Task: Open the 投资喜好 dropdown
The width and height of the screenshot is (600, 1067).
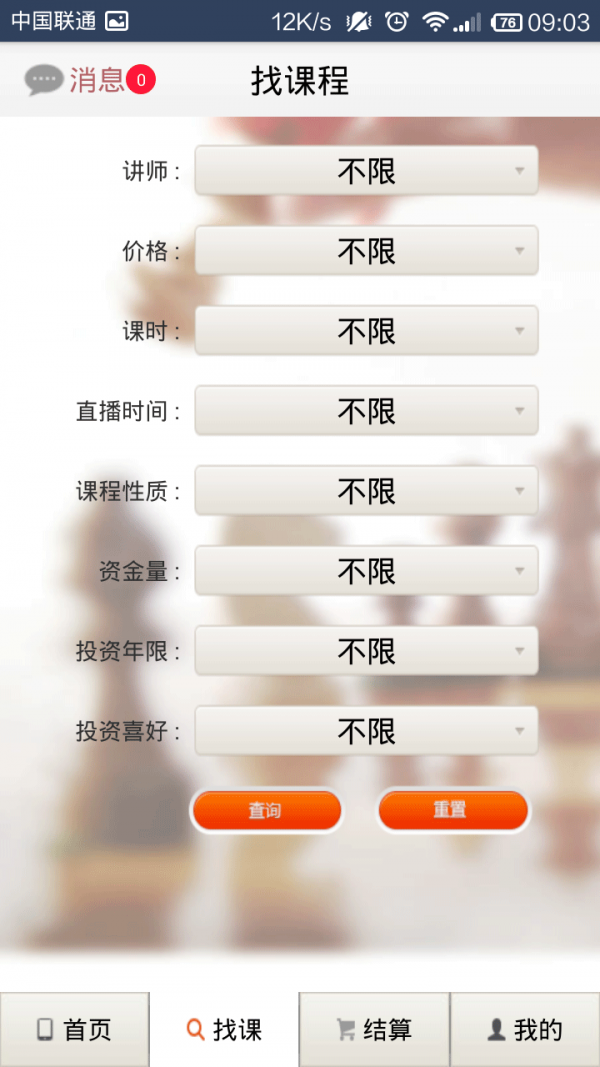Action: coord(366,731)
